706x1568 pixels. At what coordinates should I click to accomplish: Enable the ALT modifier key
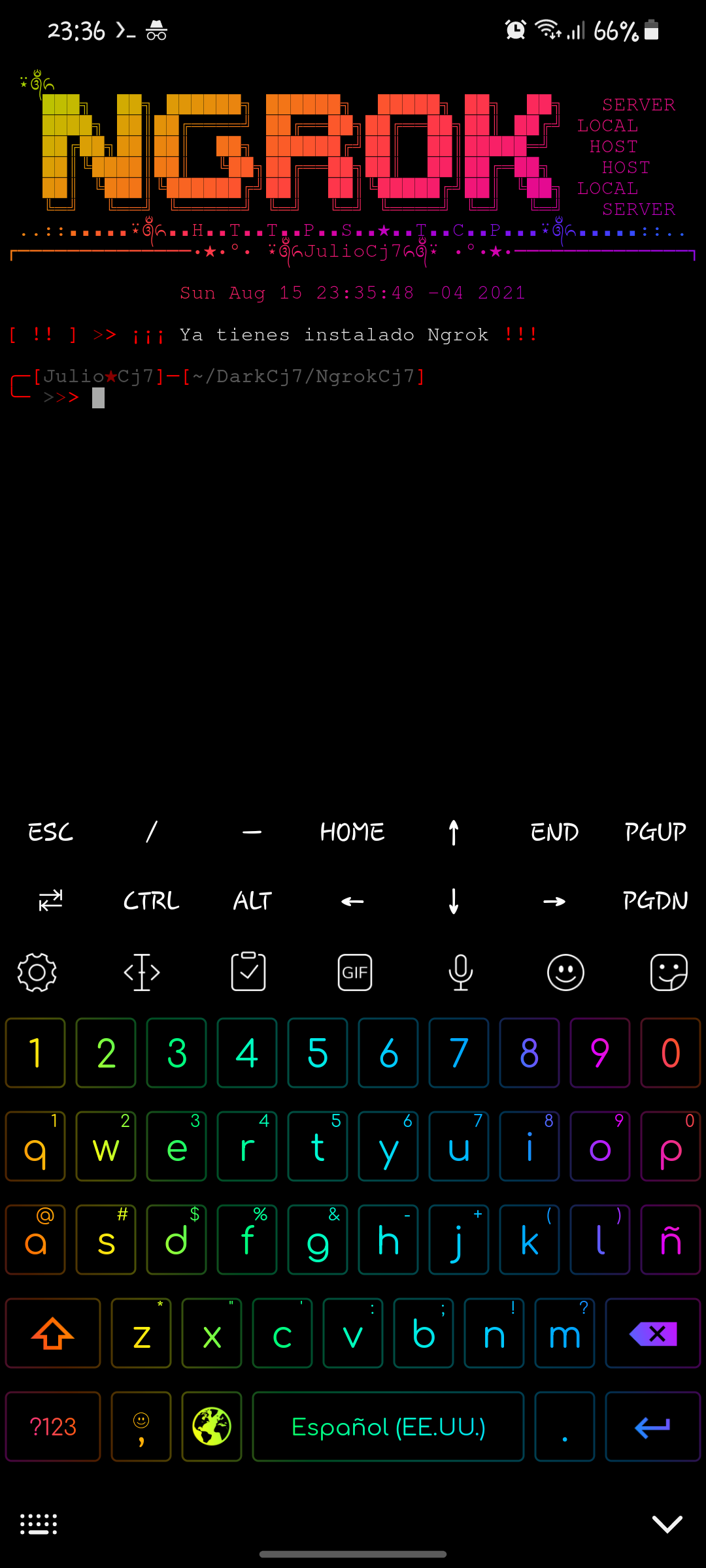[x=251, y=901]
